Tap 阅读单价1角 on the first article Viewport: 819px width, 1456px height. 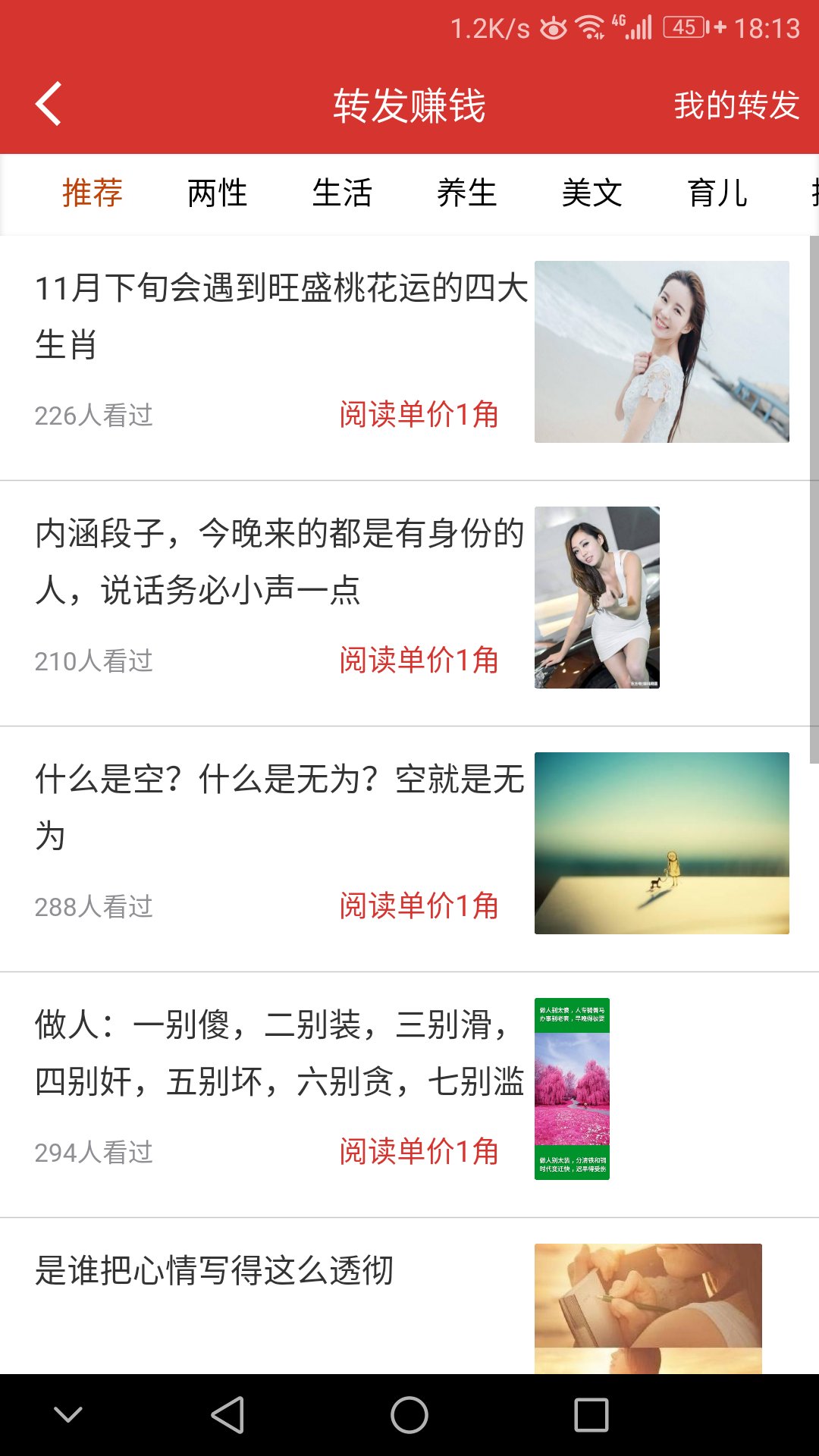pos(419,413)
